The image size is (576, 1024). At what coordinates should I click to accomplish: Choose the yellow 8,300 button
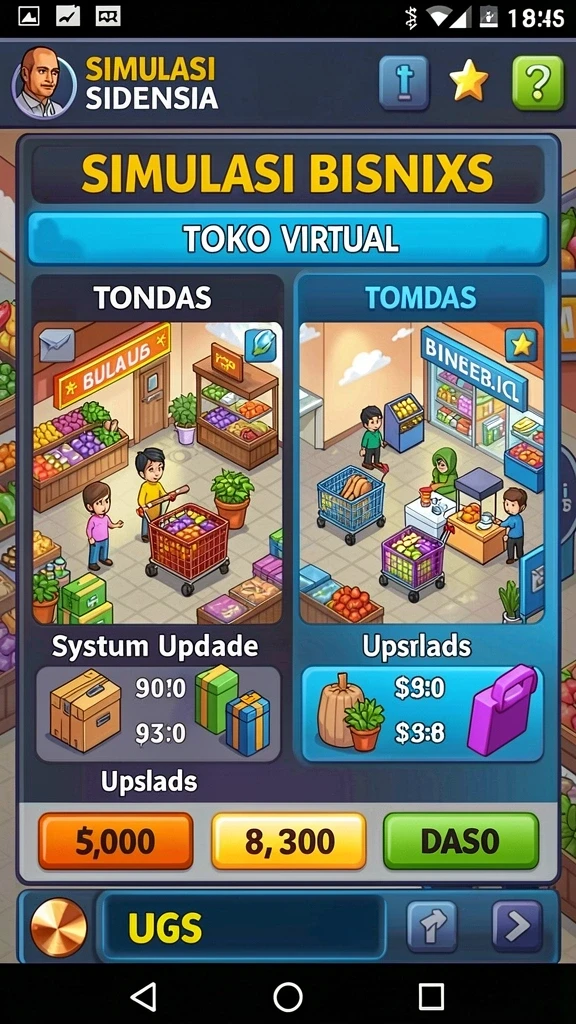point(289,841)
